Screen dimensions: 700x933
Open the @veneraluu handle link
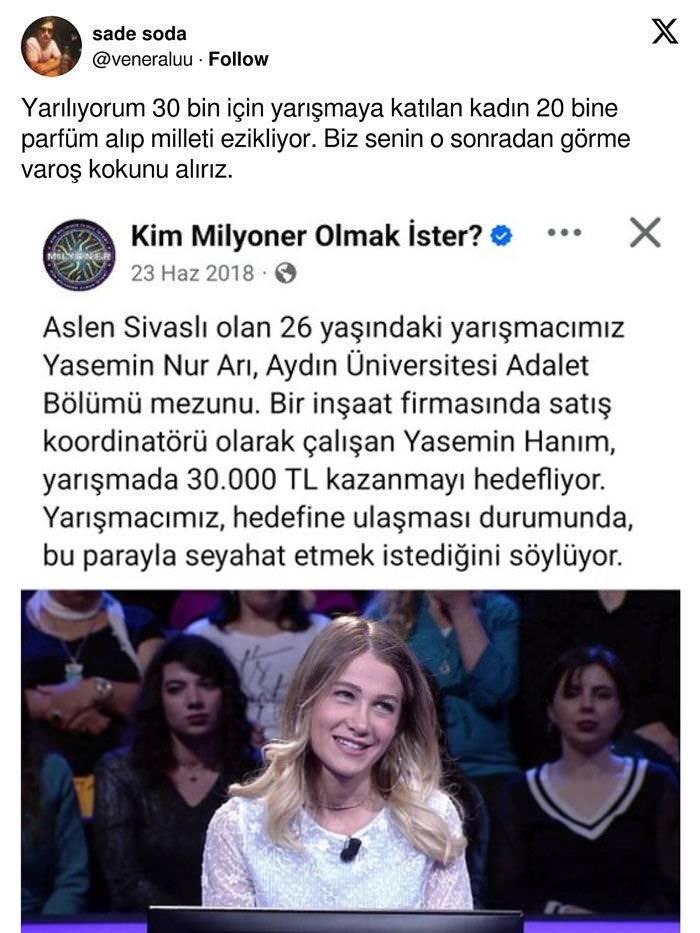pyautogui.click(x=142, y=59)
